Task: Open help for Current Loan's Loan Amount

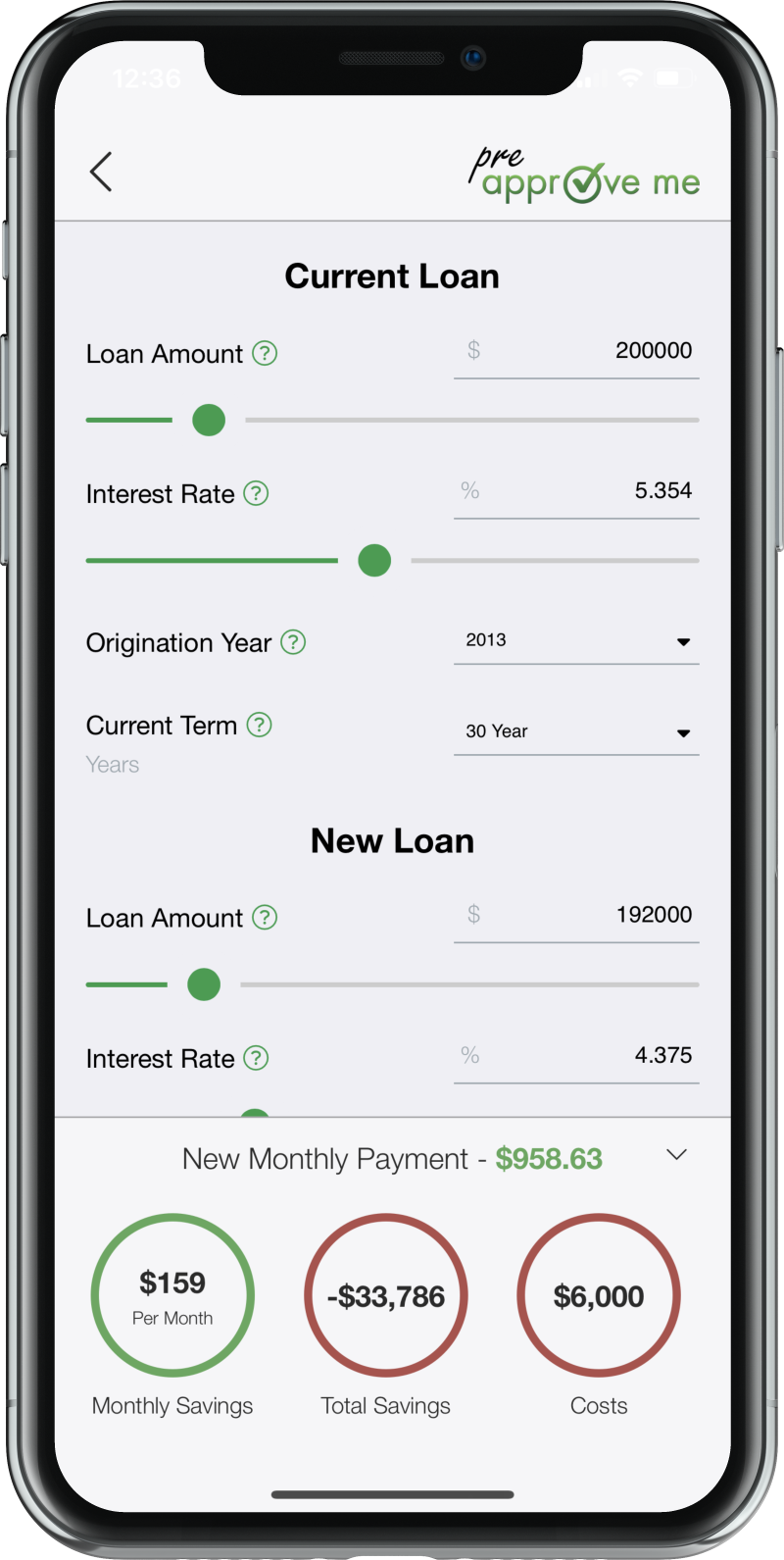Action: tap(265, 353)
